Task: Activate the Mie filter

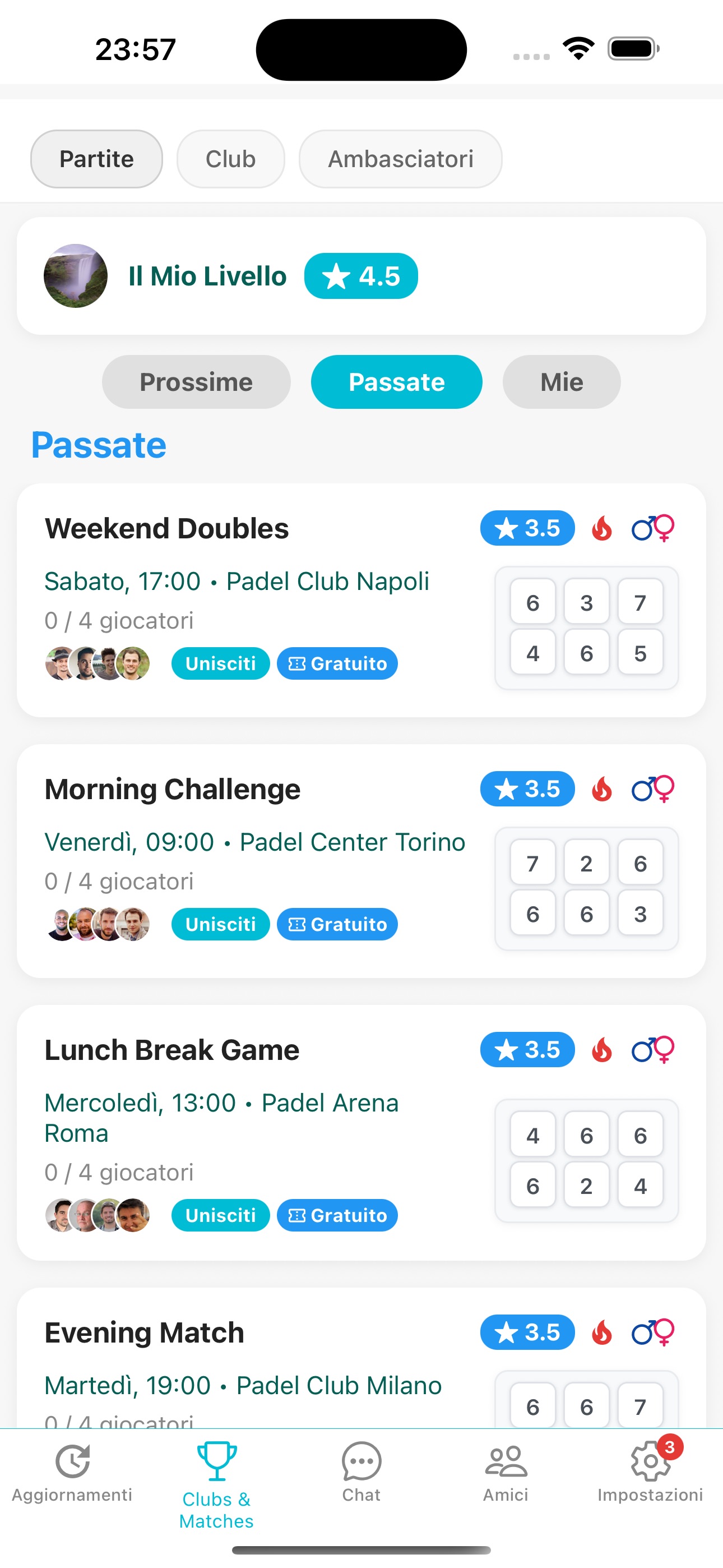Action: [x=561, y=382]
